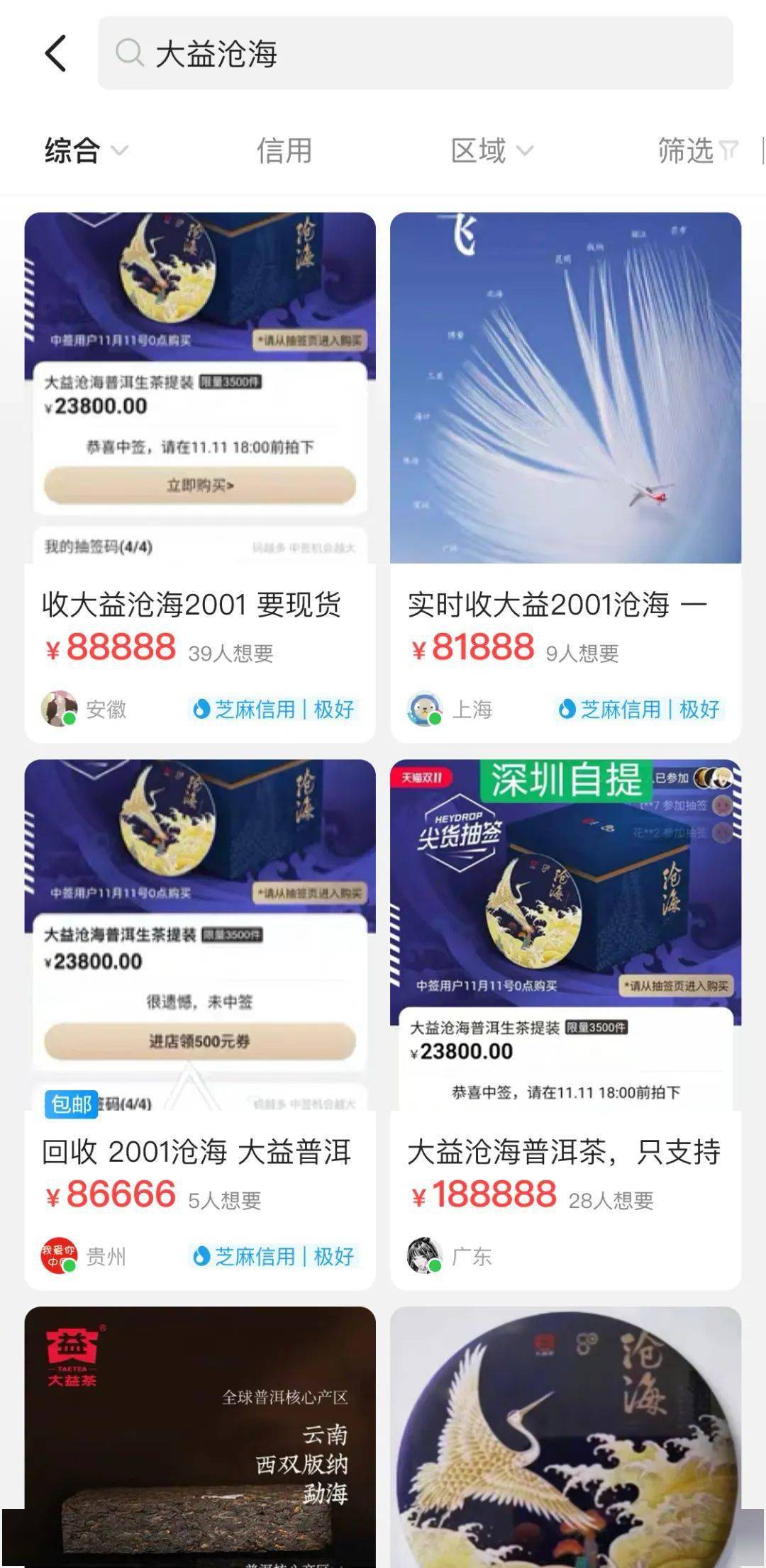The width and height of the screenshot is (766, 1568).
Task: Switch to the 信用 sort tab
Action: coord(284,150)
